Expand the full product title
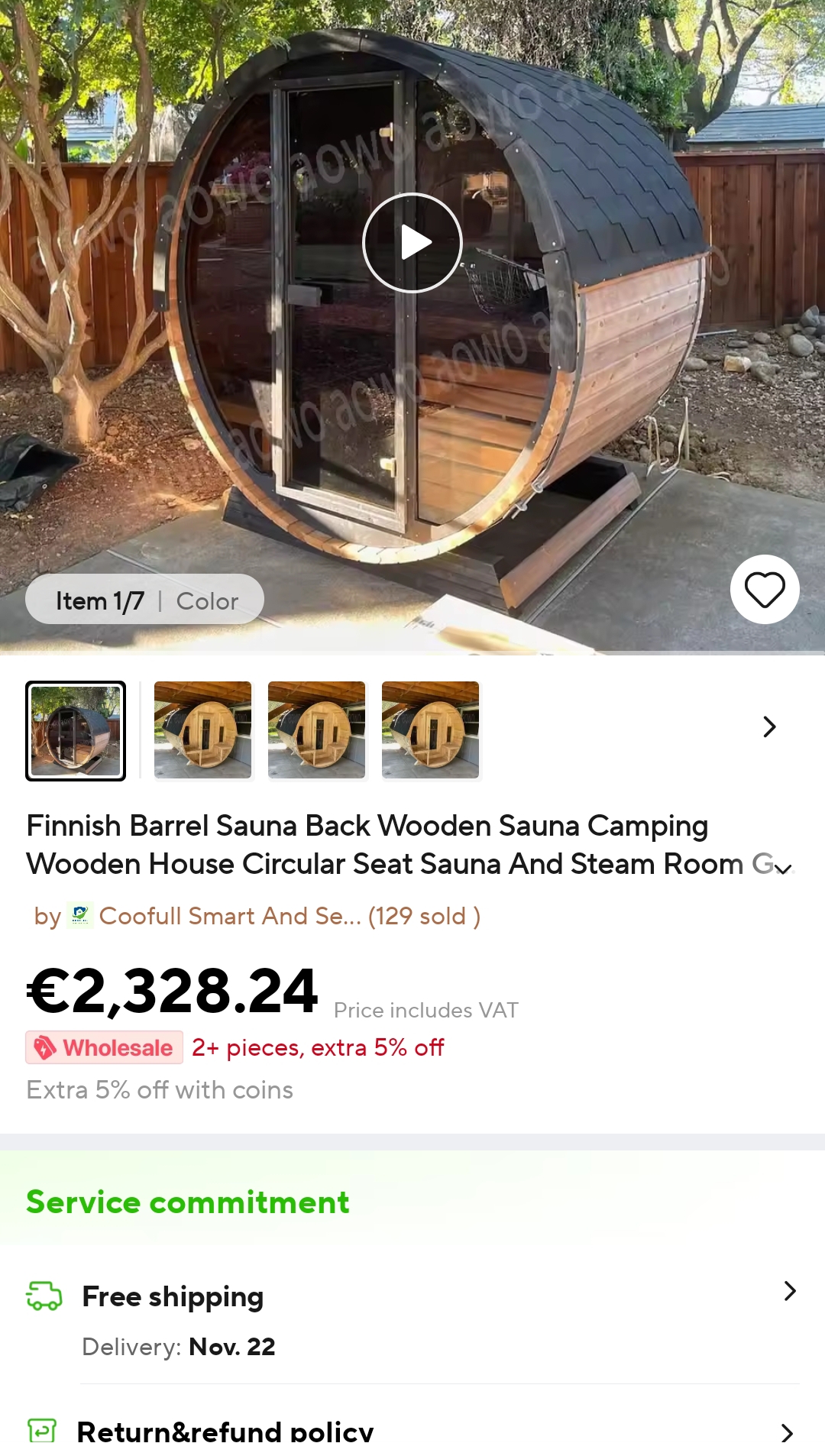This screenshot has width=825, height=1456. [783, 869]
